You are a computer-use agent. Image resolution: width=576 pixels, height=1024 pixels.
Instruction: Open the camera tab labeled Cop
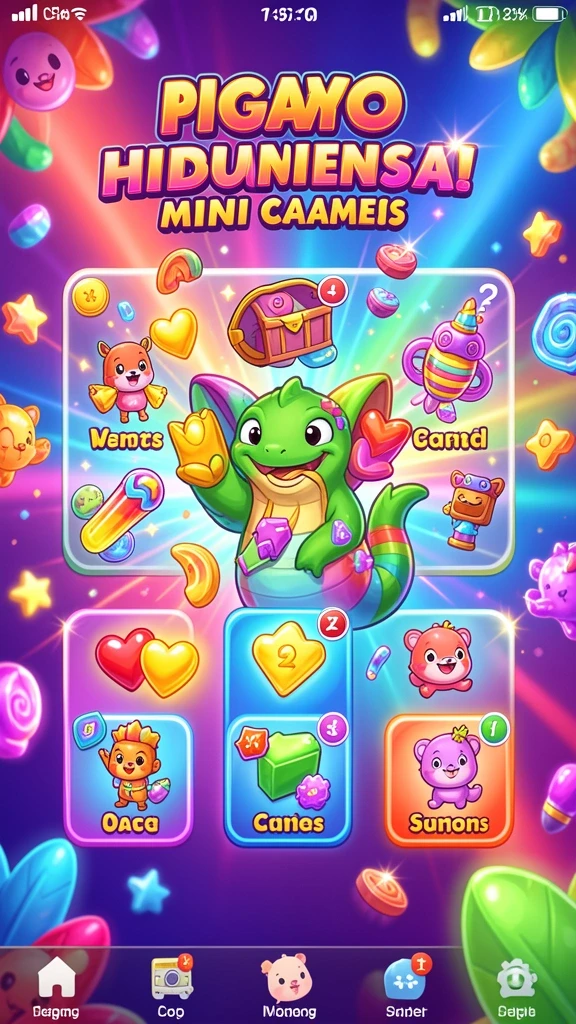pyautogui.click(x=172, y=987)
